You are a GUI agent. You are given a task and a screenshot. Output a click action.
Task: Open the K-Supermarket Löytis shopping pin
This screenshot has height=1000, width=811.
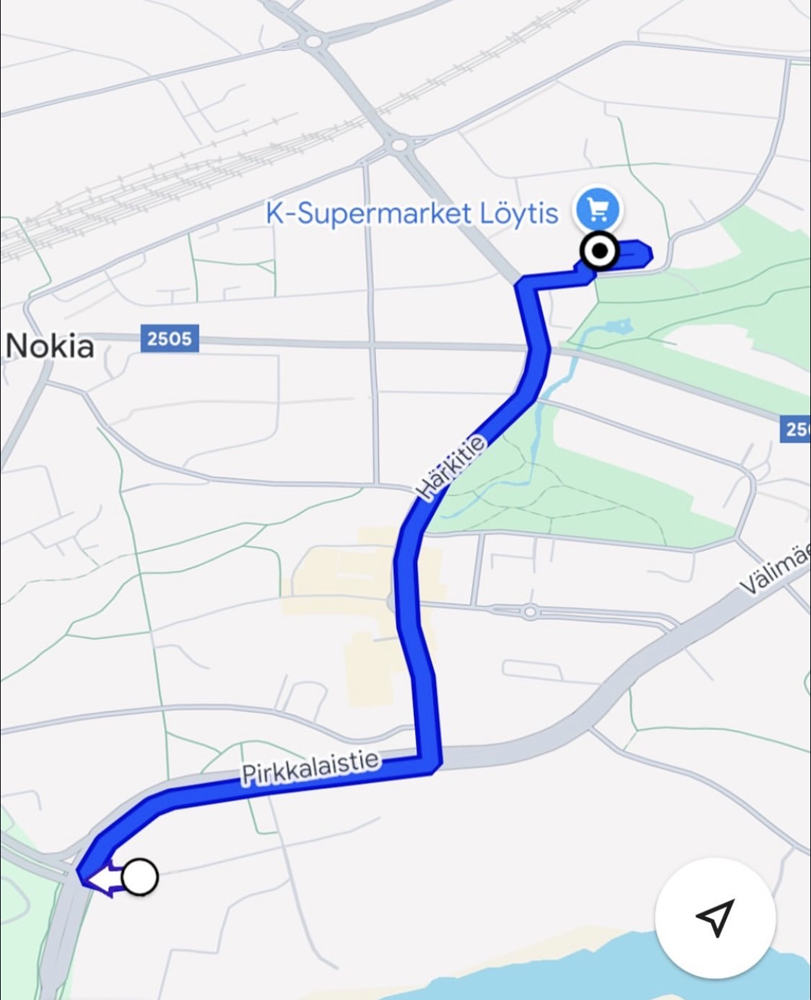598,210
